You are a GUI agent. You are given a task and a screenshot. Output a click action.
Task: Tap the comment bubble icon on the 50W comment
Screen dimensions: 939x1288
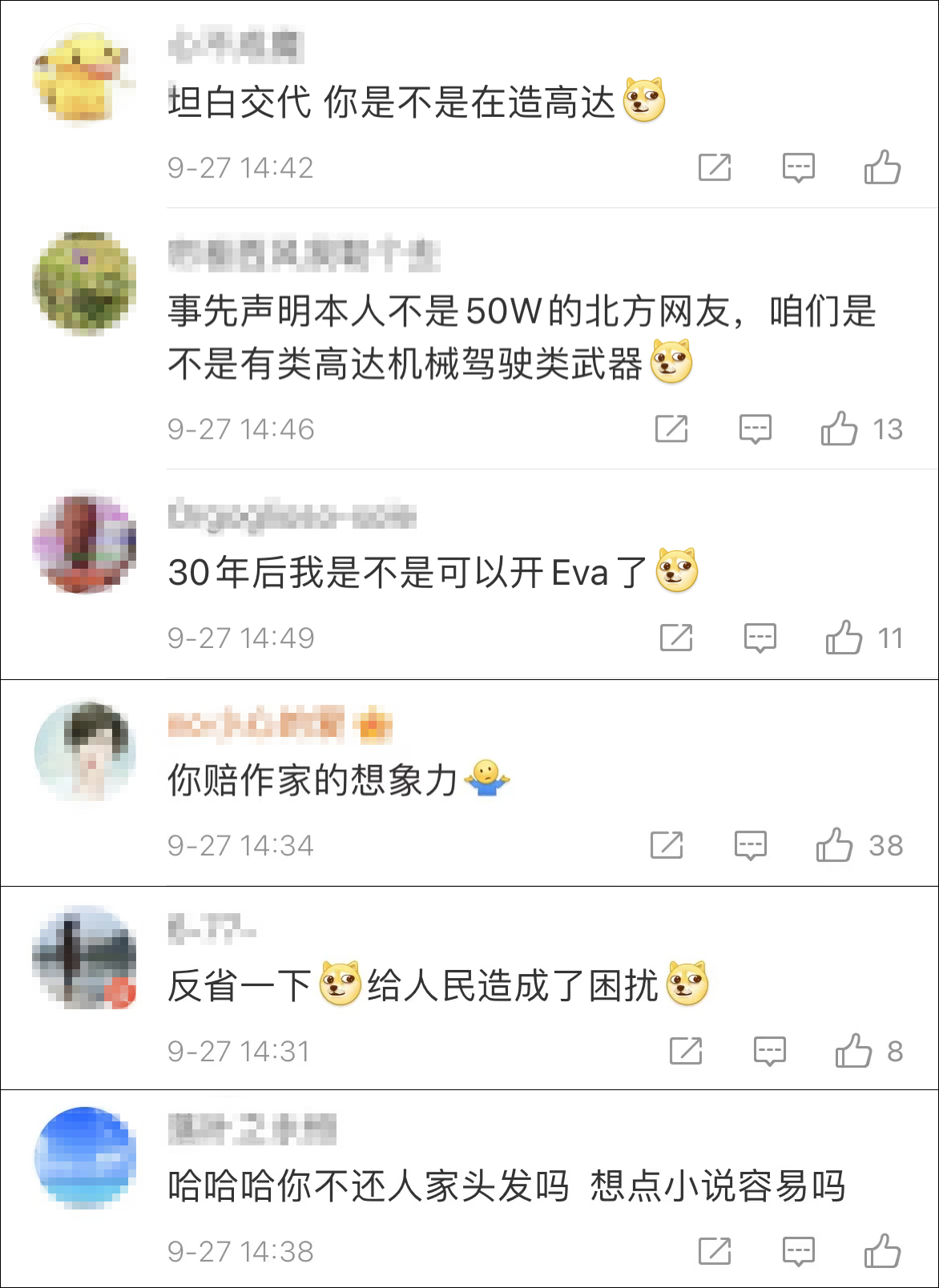tap(756, 428)
